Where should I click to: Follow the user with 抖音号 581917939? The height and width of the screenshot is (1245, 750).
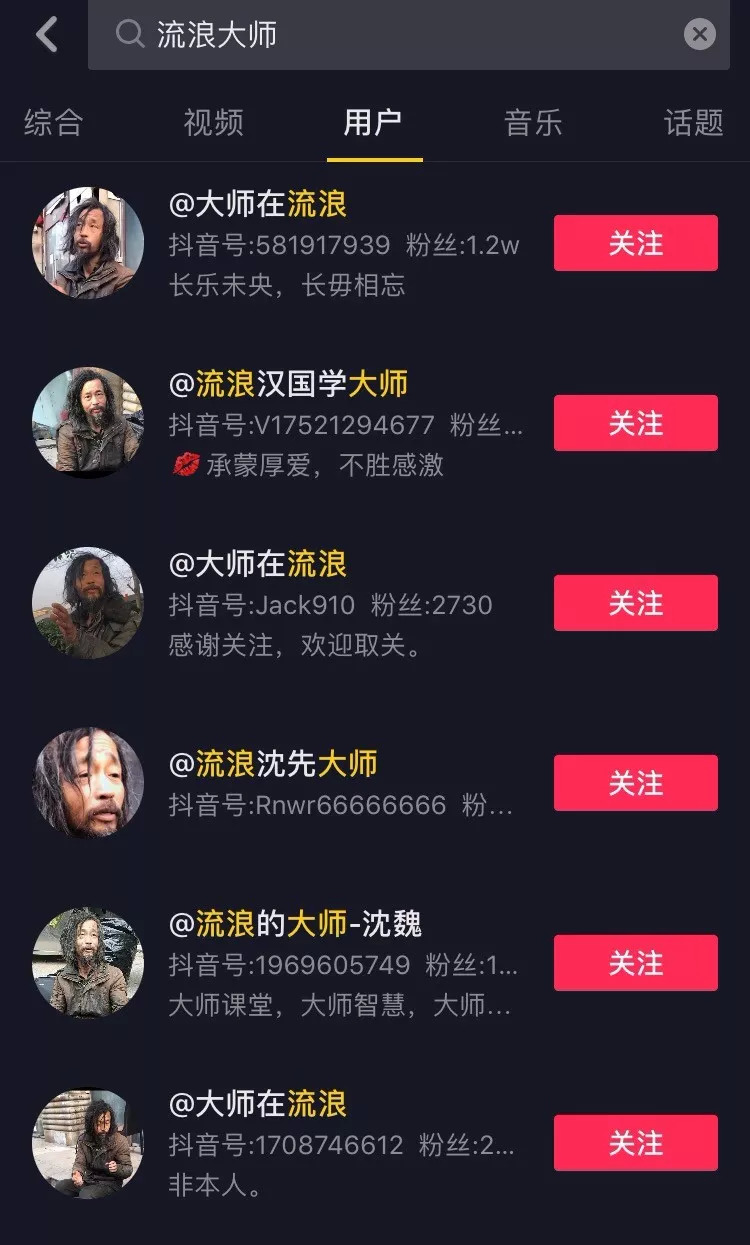[x=635, y=243]
